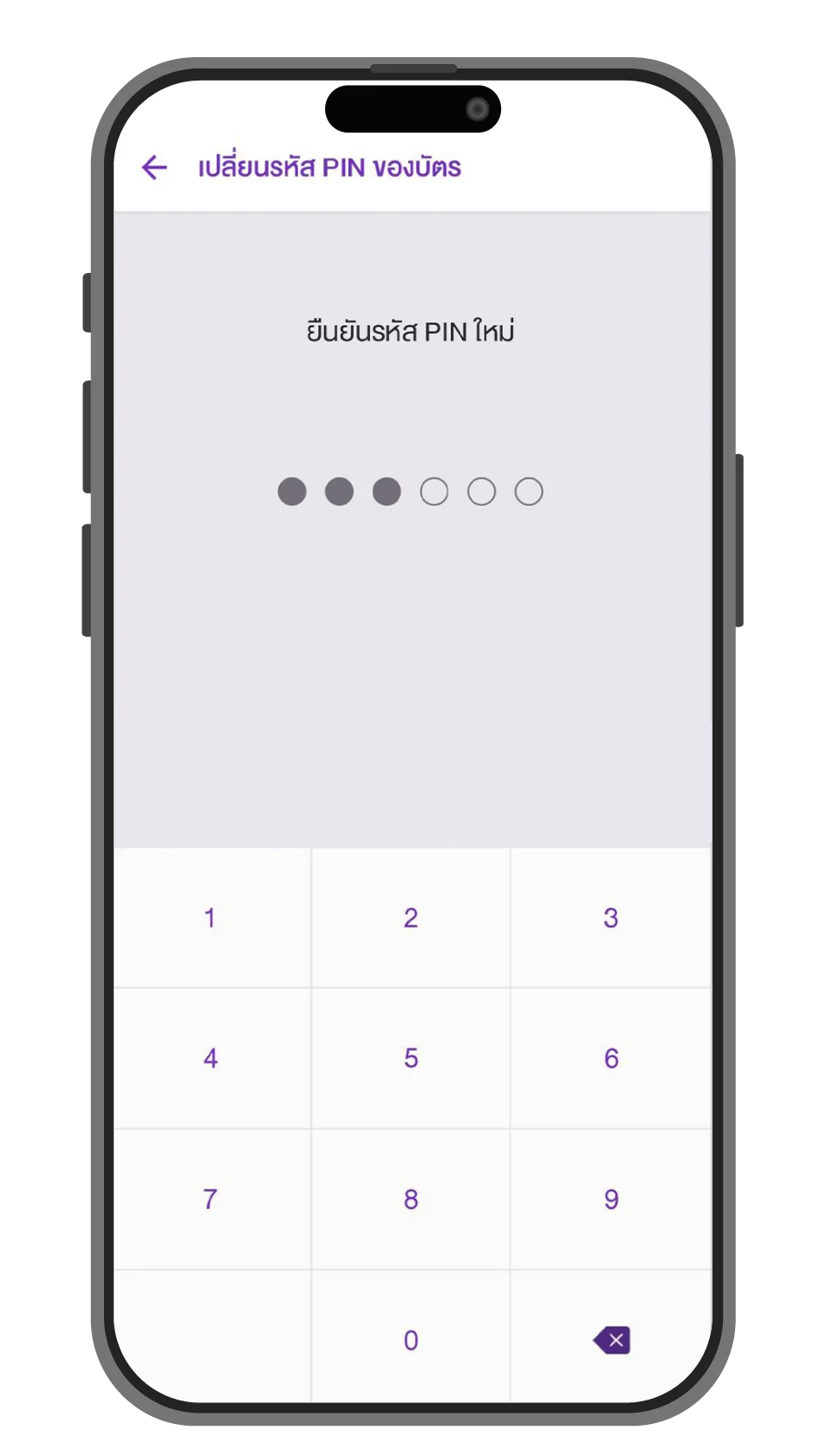Delete the last PIN digit with backspace

pos(612,1340)
